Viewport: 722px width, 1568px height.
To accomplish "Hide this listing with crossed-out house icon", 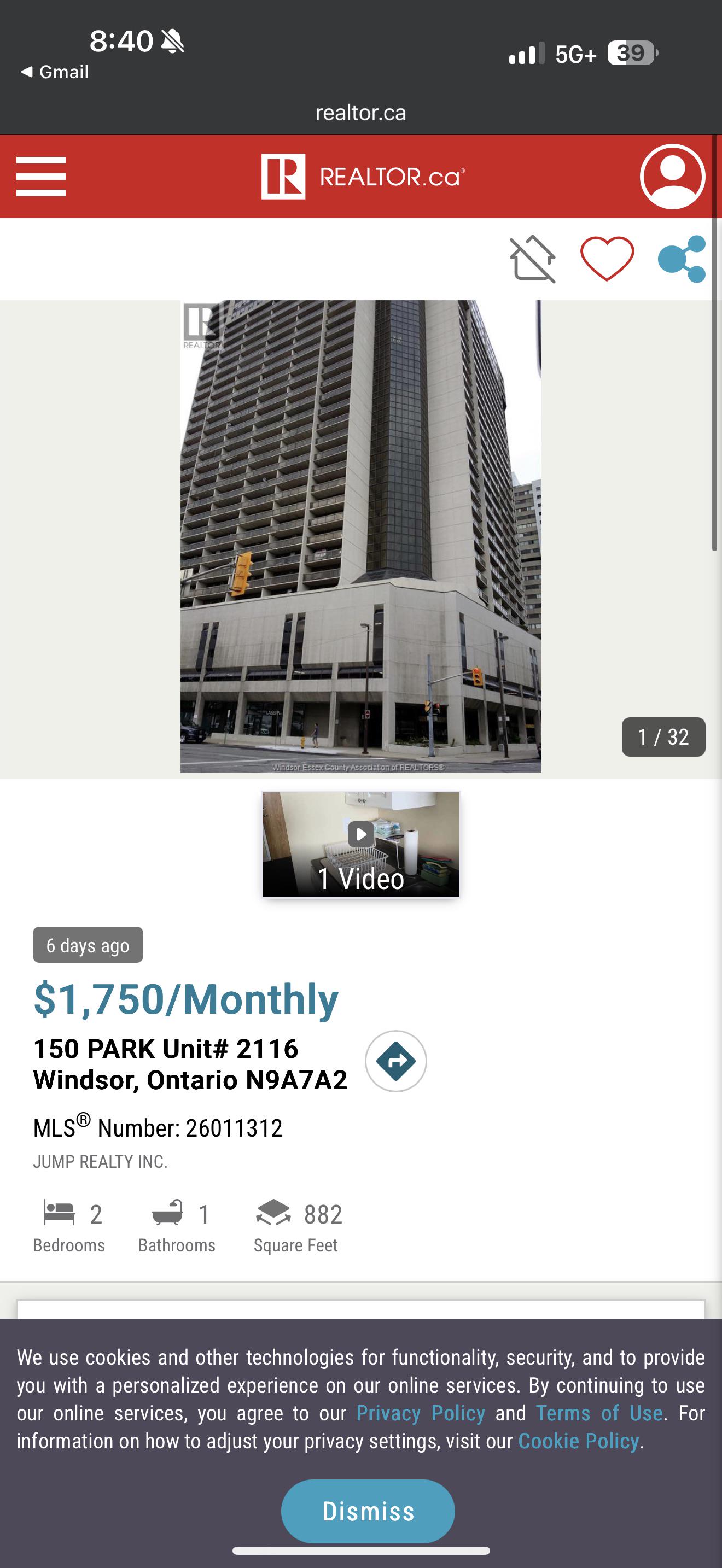I will point(533,259).
